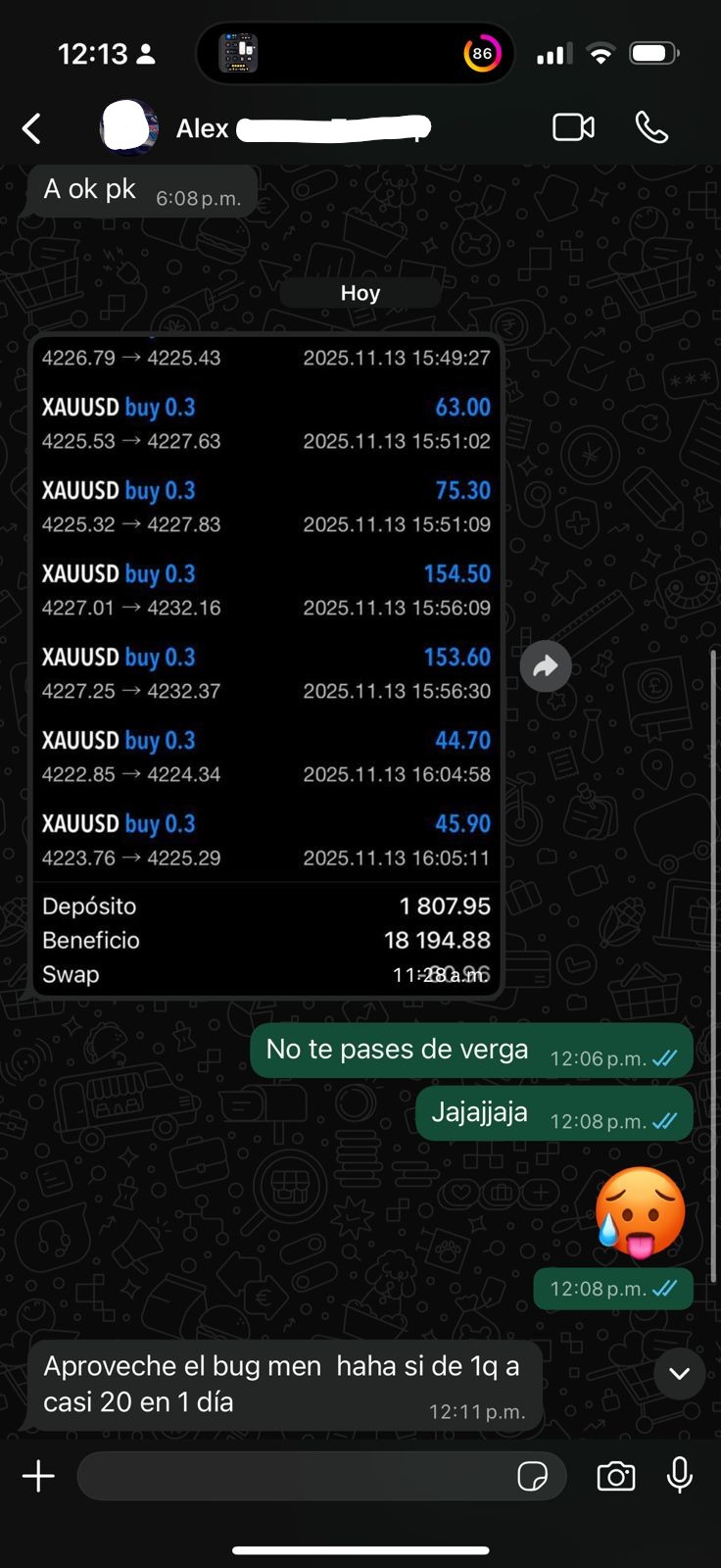
Task: Open the sticker picker in the message bar
Action: tap(534, 1476)
